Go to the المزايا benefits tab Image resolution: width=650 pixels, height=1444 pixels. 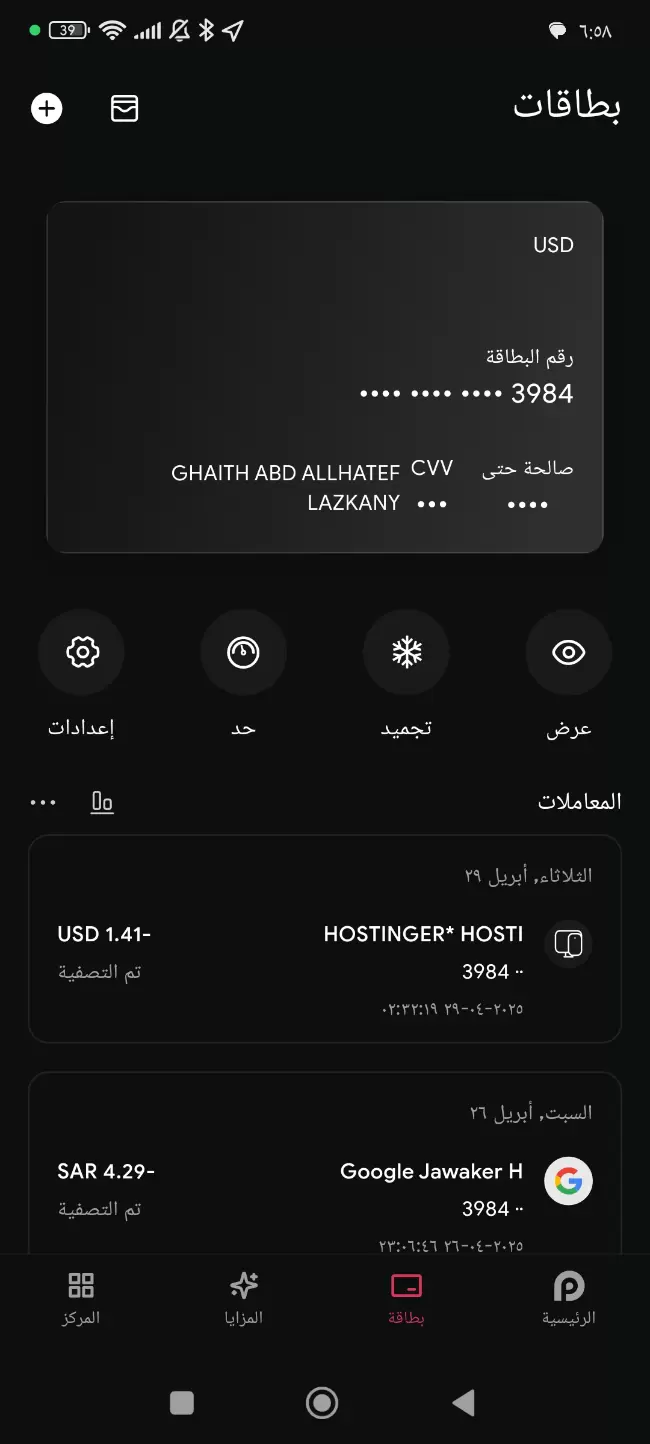pos(244,1298)
